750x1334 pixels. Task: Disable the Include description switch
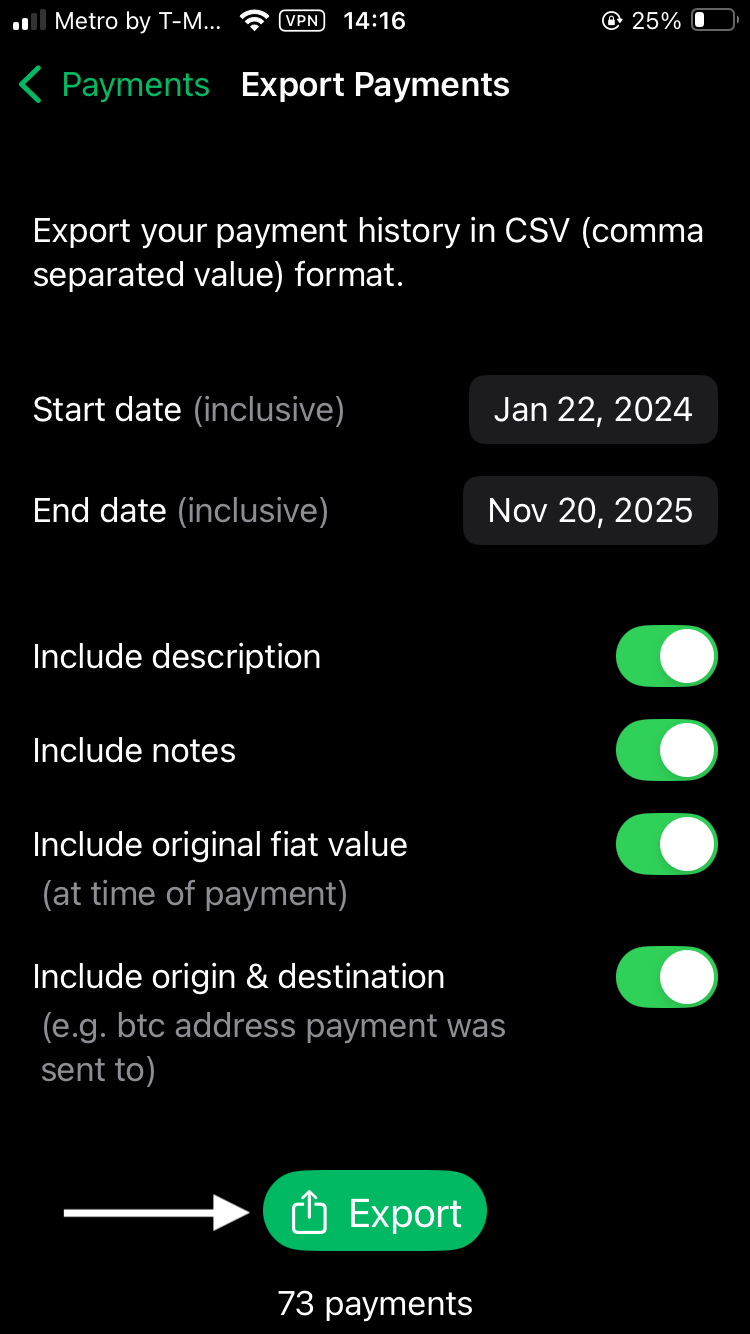(666, 657)
